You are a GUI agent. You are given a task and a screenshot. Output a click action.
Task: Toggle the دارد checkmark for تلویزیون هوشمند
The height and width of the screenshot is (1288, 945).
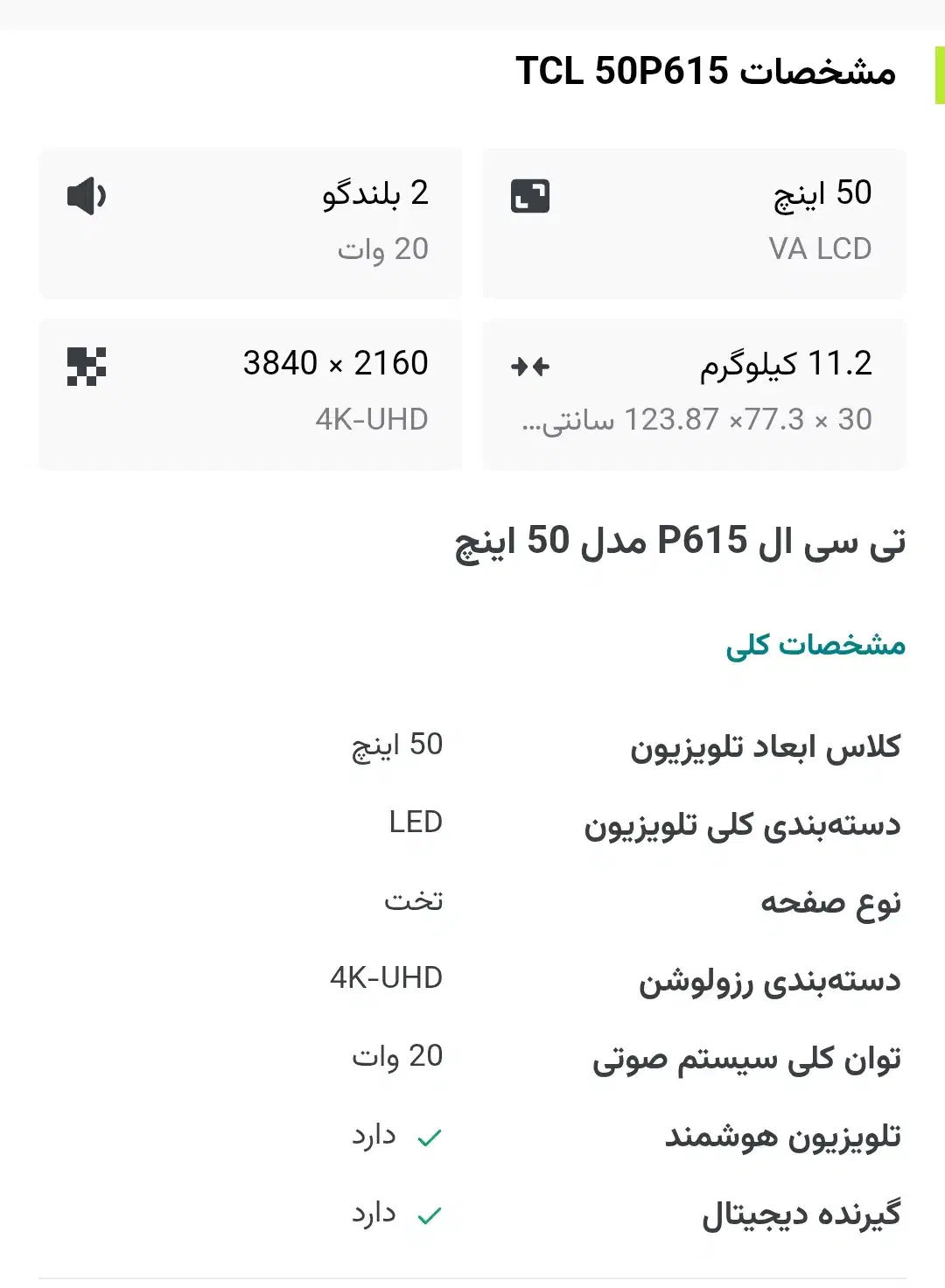(428, 1136)
